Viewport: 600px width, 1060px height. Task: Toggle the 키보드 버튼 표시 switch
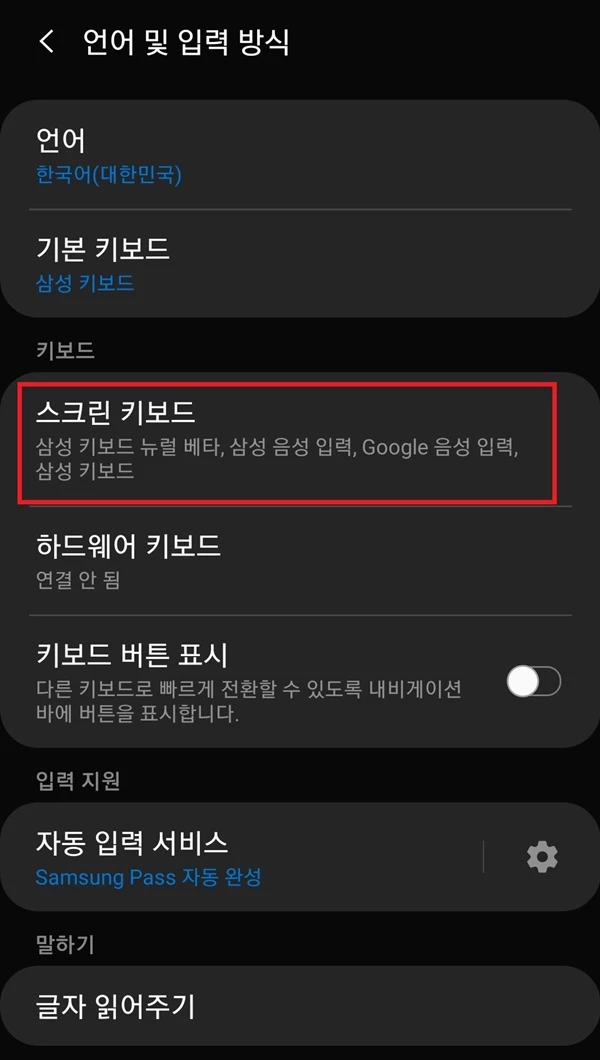tap(534, 683)
